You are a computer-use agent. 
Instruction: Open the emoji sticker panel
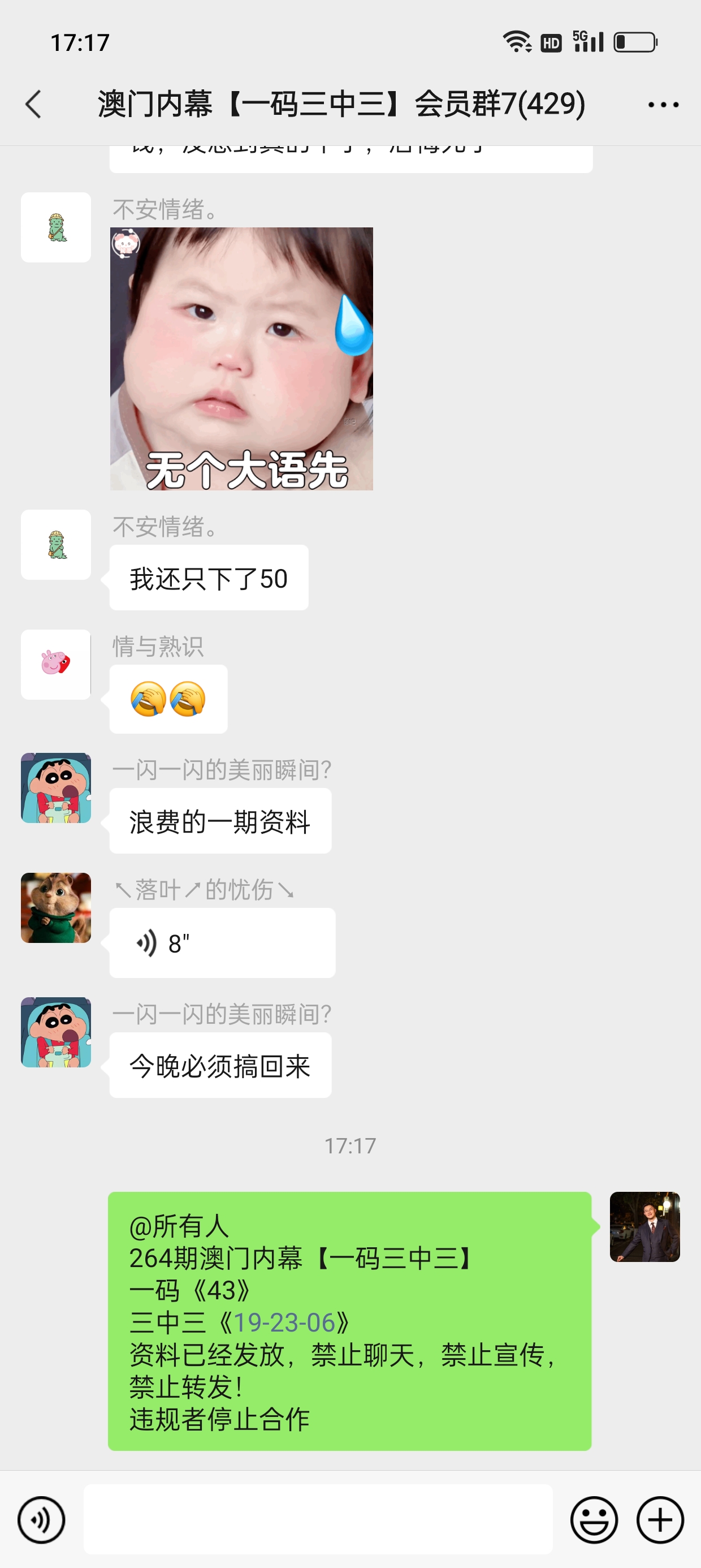tap(593, 1520)
